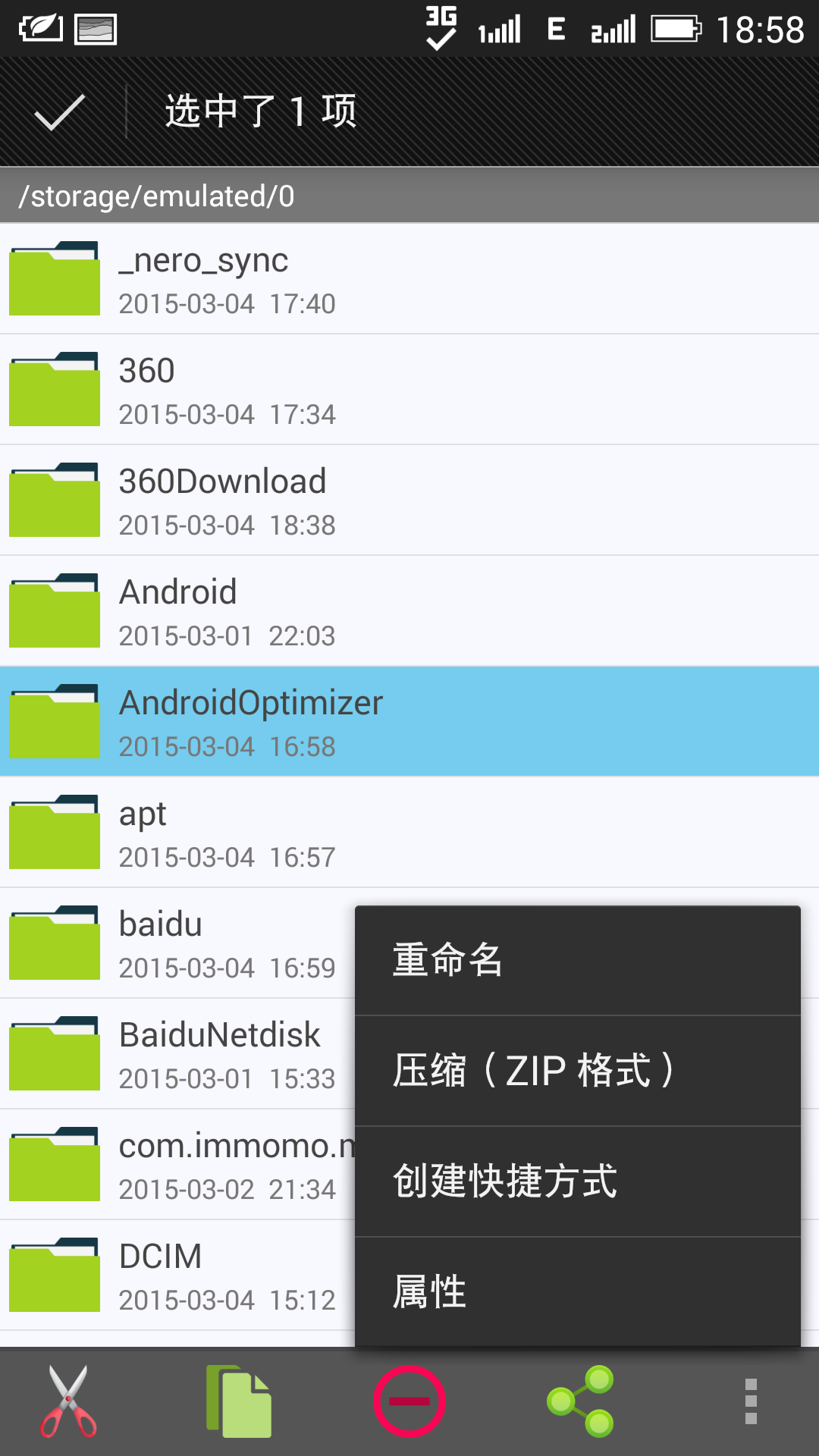Select the _nero_sync folder

pos(409,279)
